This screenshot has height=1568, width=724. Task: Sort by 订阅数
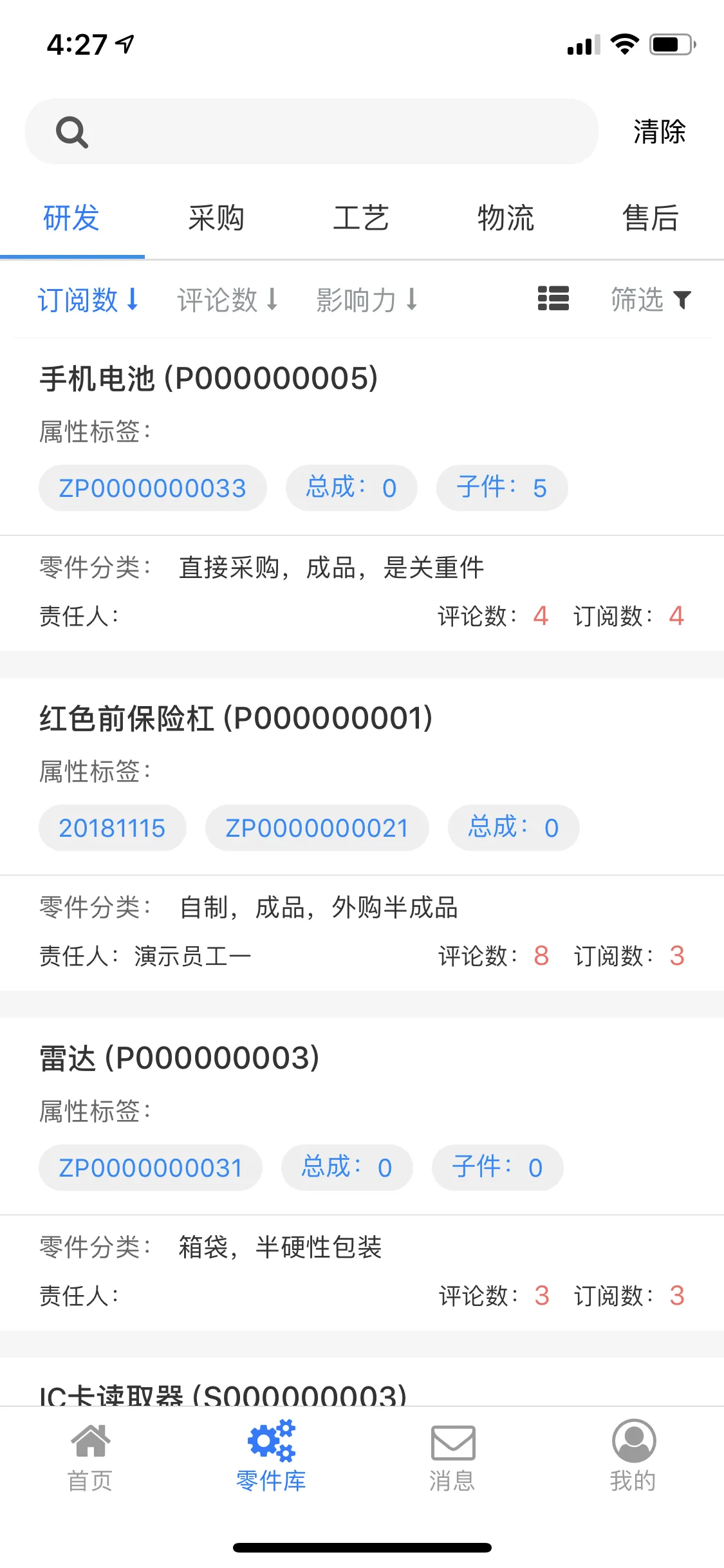(89, 300)
